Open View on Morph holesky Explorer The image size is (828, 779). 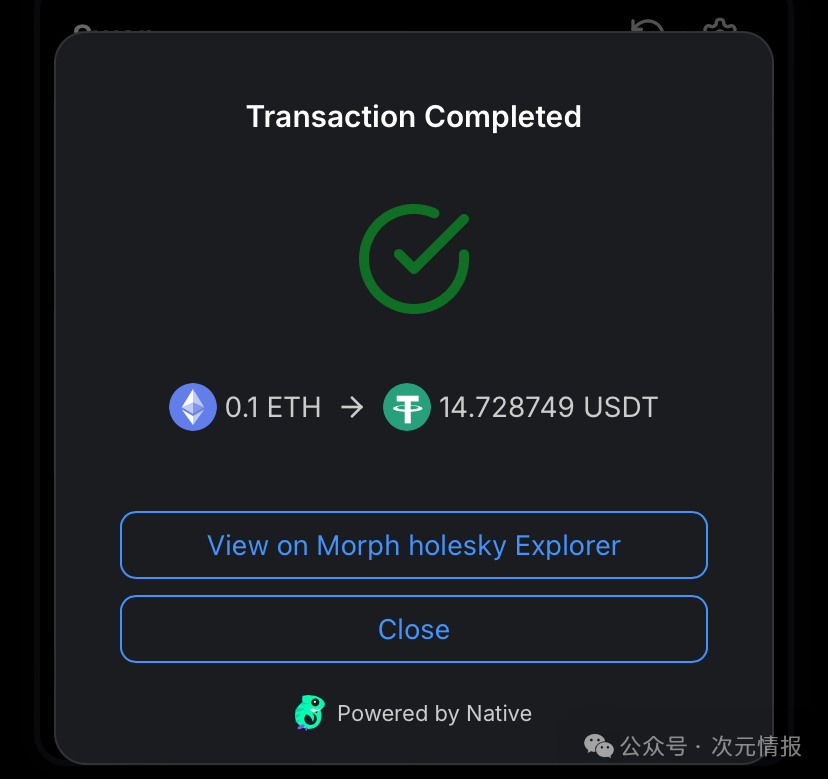click(413, 545)
